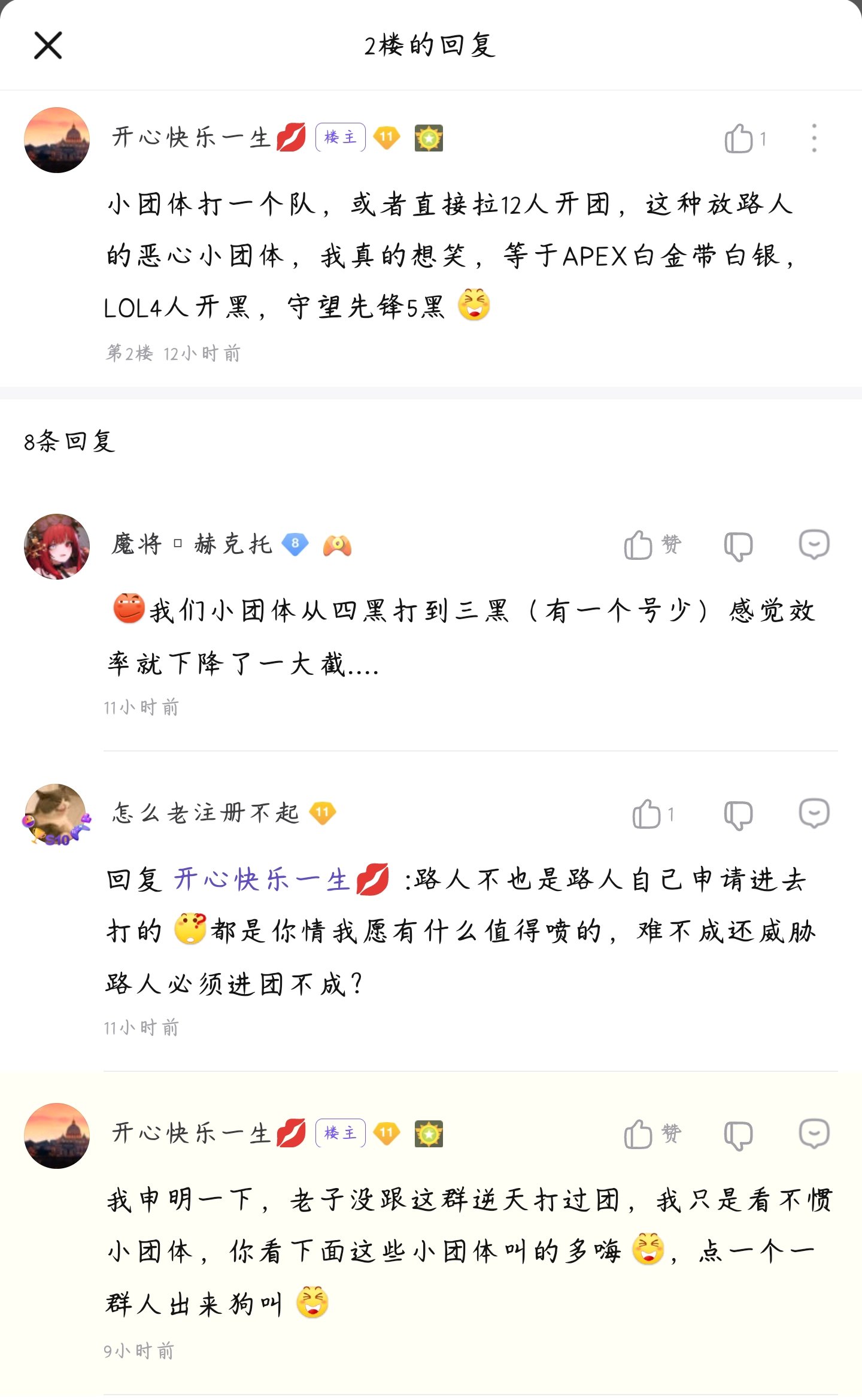Open the username 怎么老注册不起
The width and height of the screenshot is (862, 1400).
pyautogui.click(x=205, y=813)
